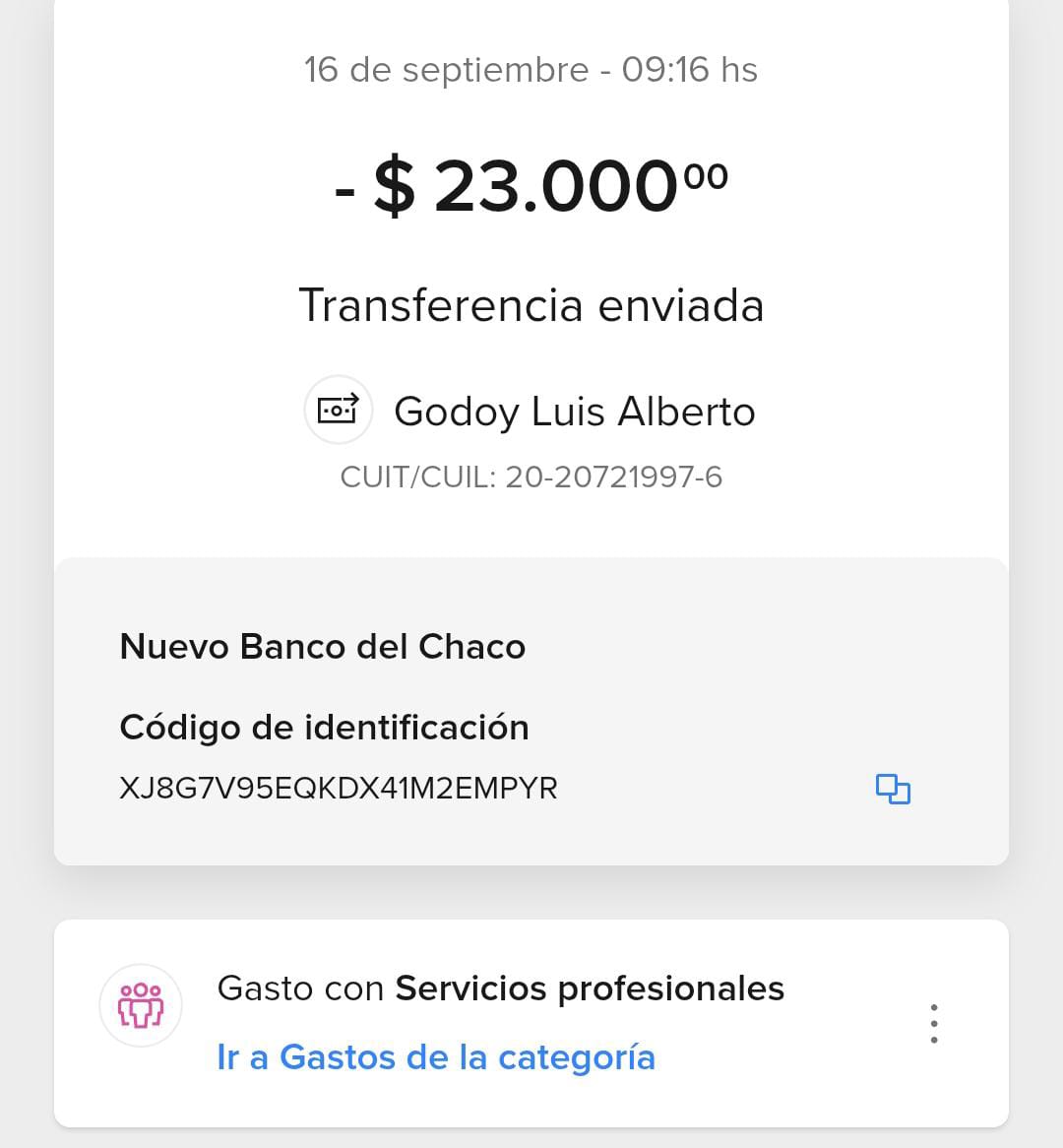Open Ir a Gastos de la categoría
The height and width of the screenshot is (1148, 1063).
coord(436,1057)
